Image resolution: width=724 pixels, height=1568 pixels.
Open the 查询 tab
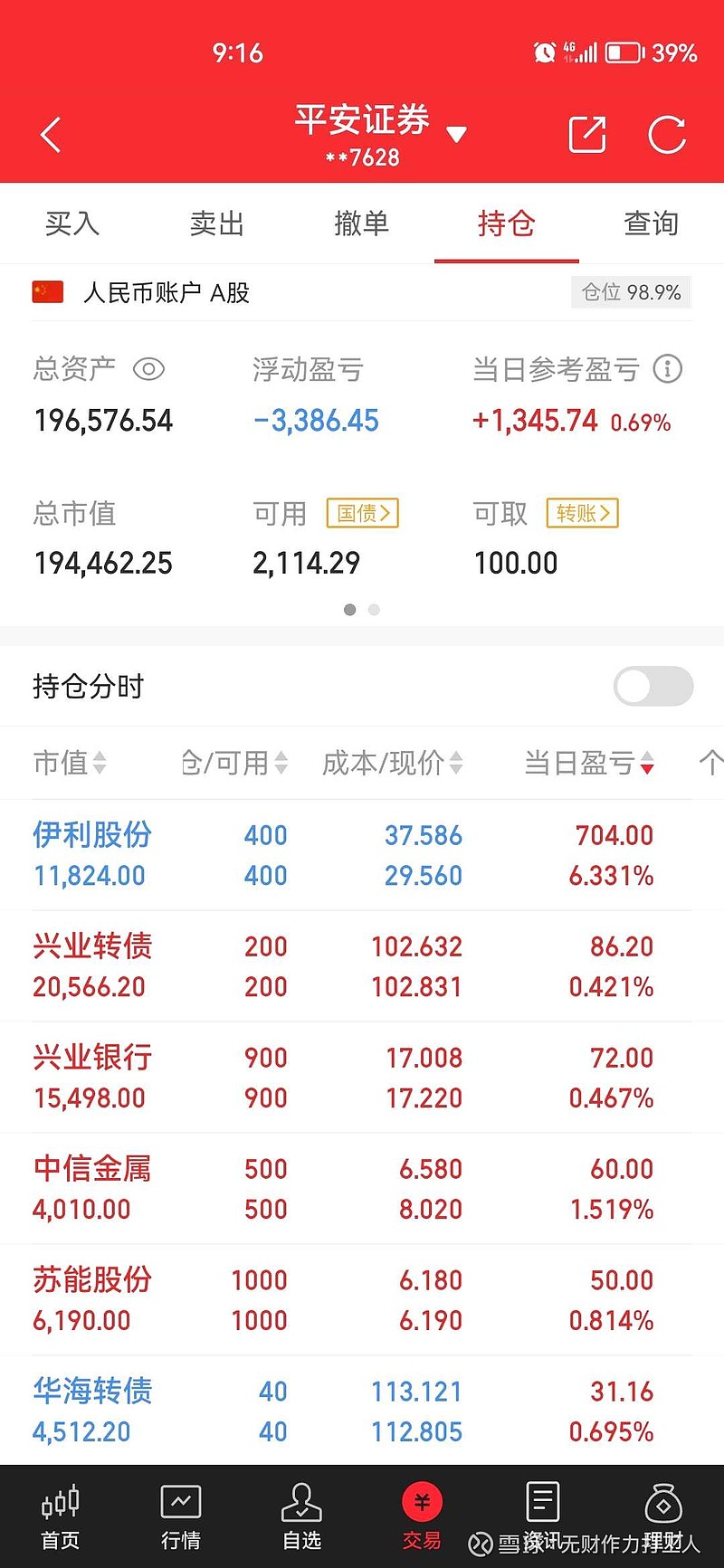[x=652, y=223]
